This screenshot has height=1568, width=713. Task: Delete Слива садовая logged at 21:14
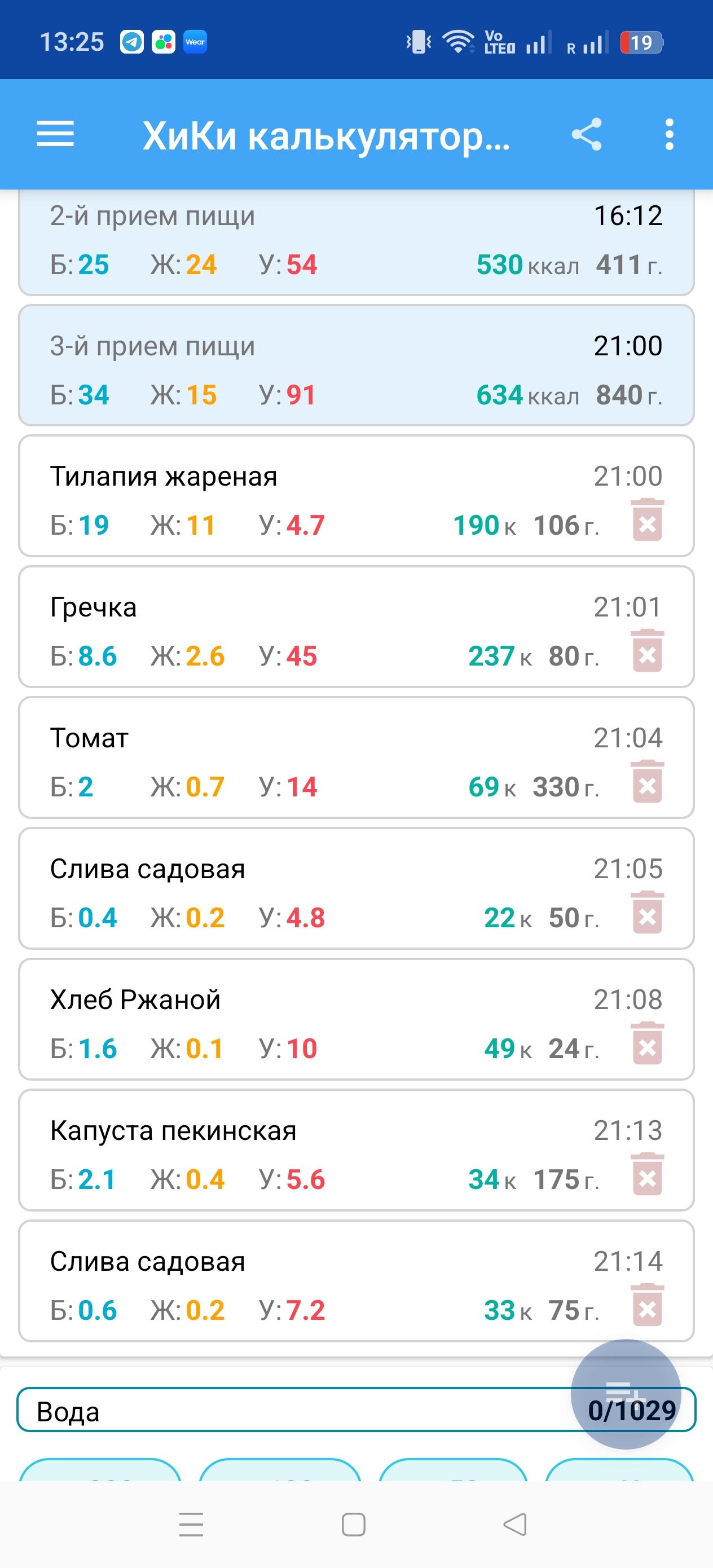pyautogui.click(x=647, y=1305)
